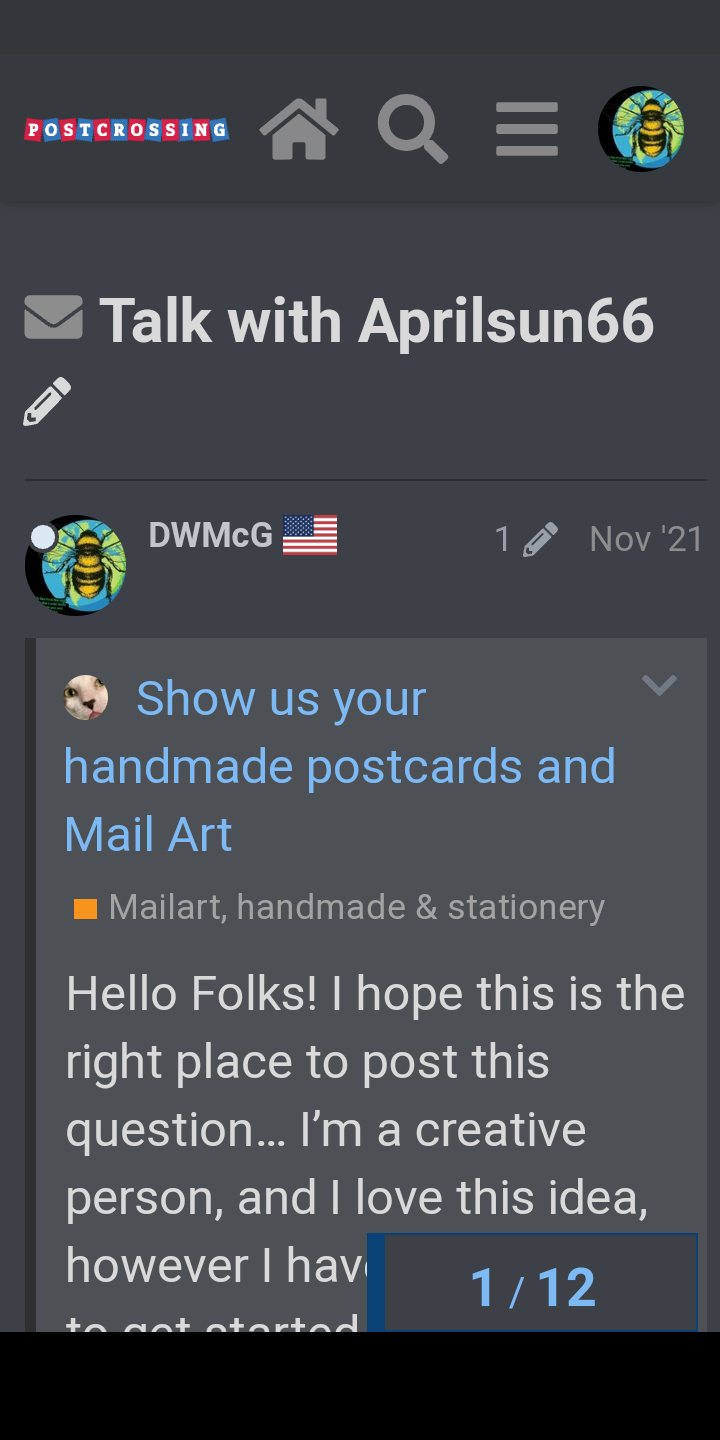Open the Nov '21 post date link

point(647,539)
